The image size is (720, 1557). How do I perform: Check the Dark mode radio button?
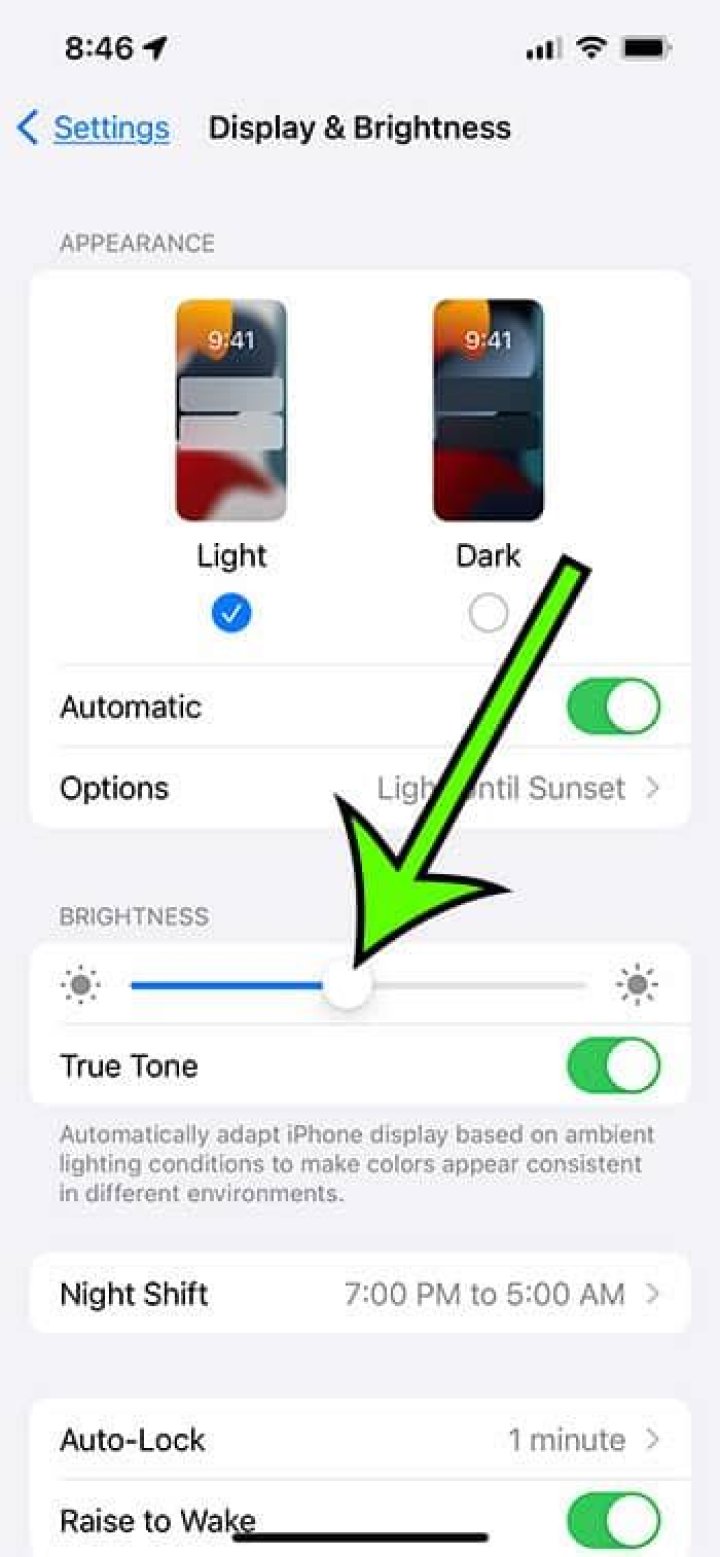[x=488, y=614]
